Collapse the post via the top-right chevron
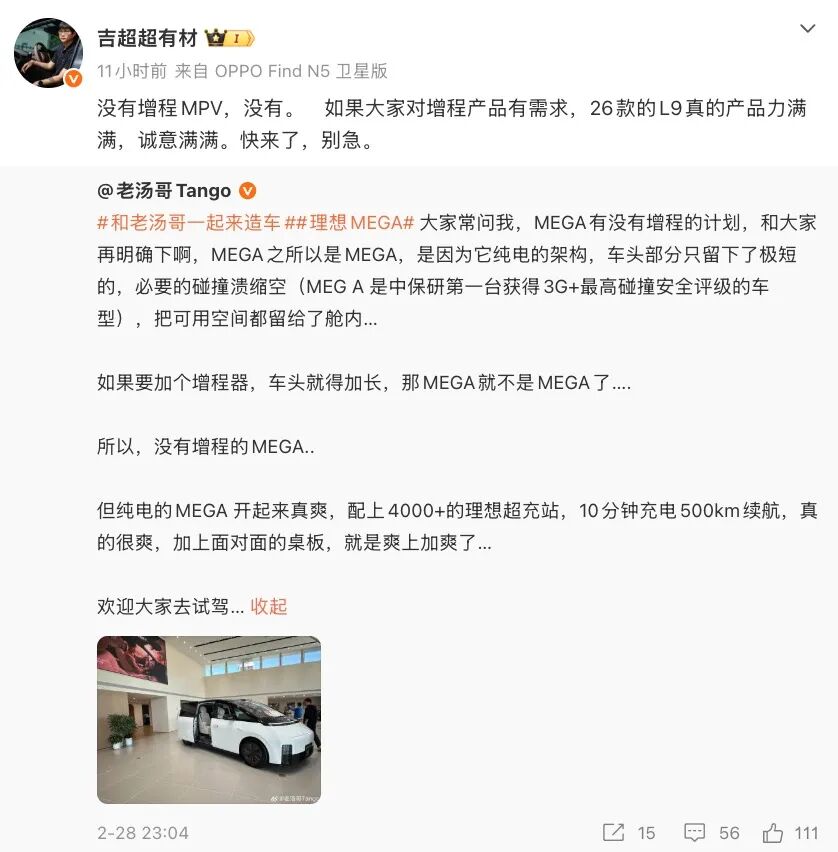This screenshot has width=838, height=852. 808,30
